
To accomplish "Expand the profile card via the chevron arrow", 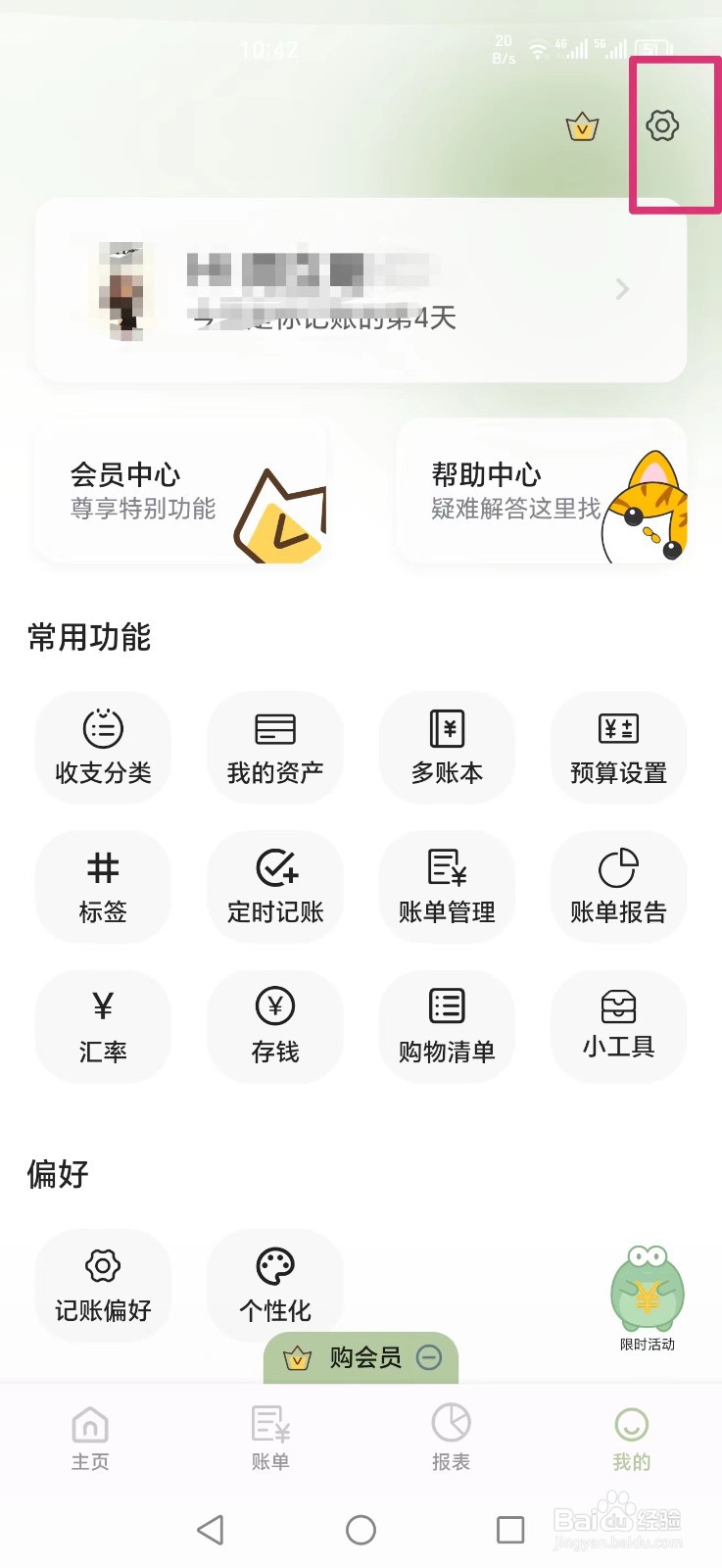I will [621, 289].
